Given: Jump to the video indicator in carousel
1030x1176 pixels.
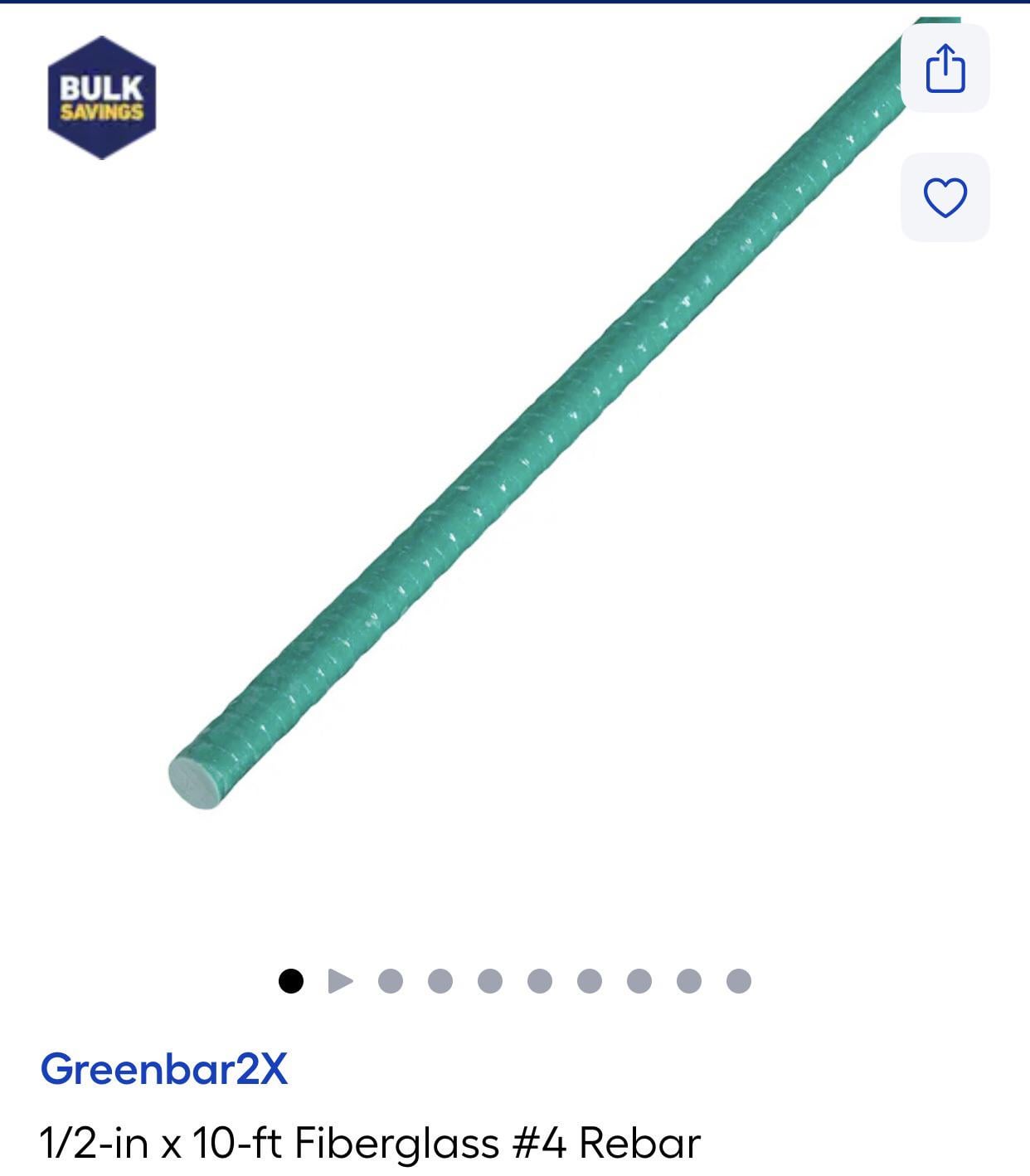Looking at the screenshot, I should pos(340,981).
